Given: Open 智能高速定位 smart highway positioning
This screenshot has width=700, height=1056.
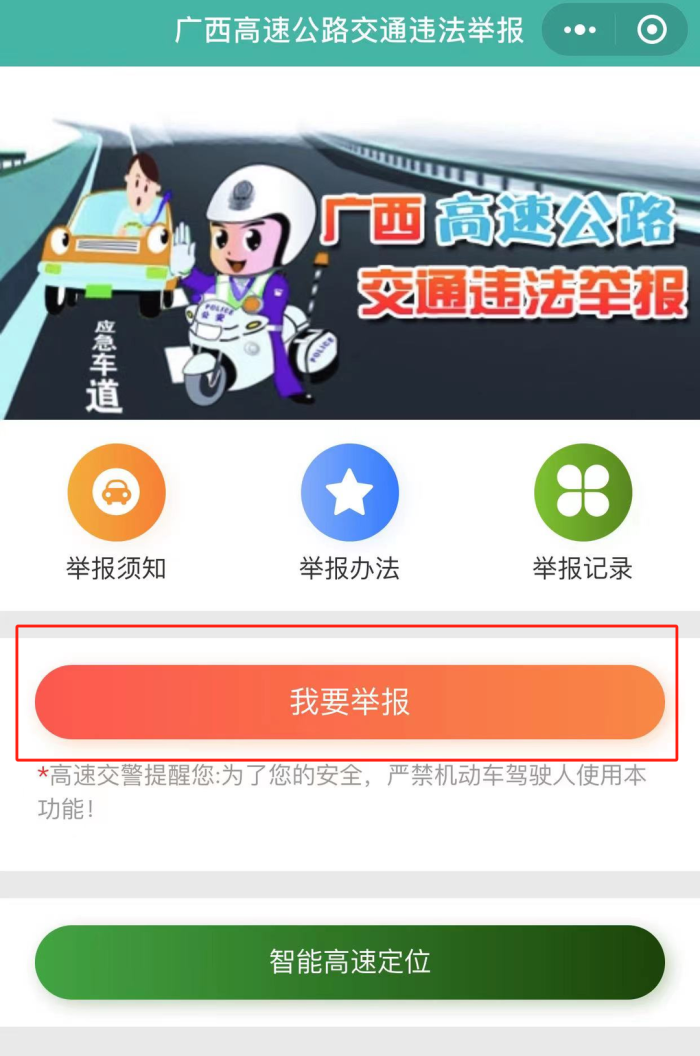Looking at the screenshot, I should [x=349, y=962].
